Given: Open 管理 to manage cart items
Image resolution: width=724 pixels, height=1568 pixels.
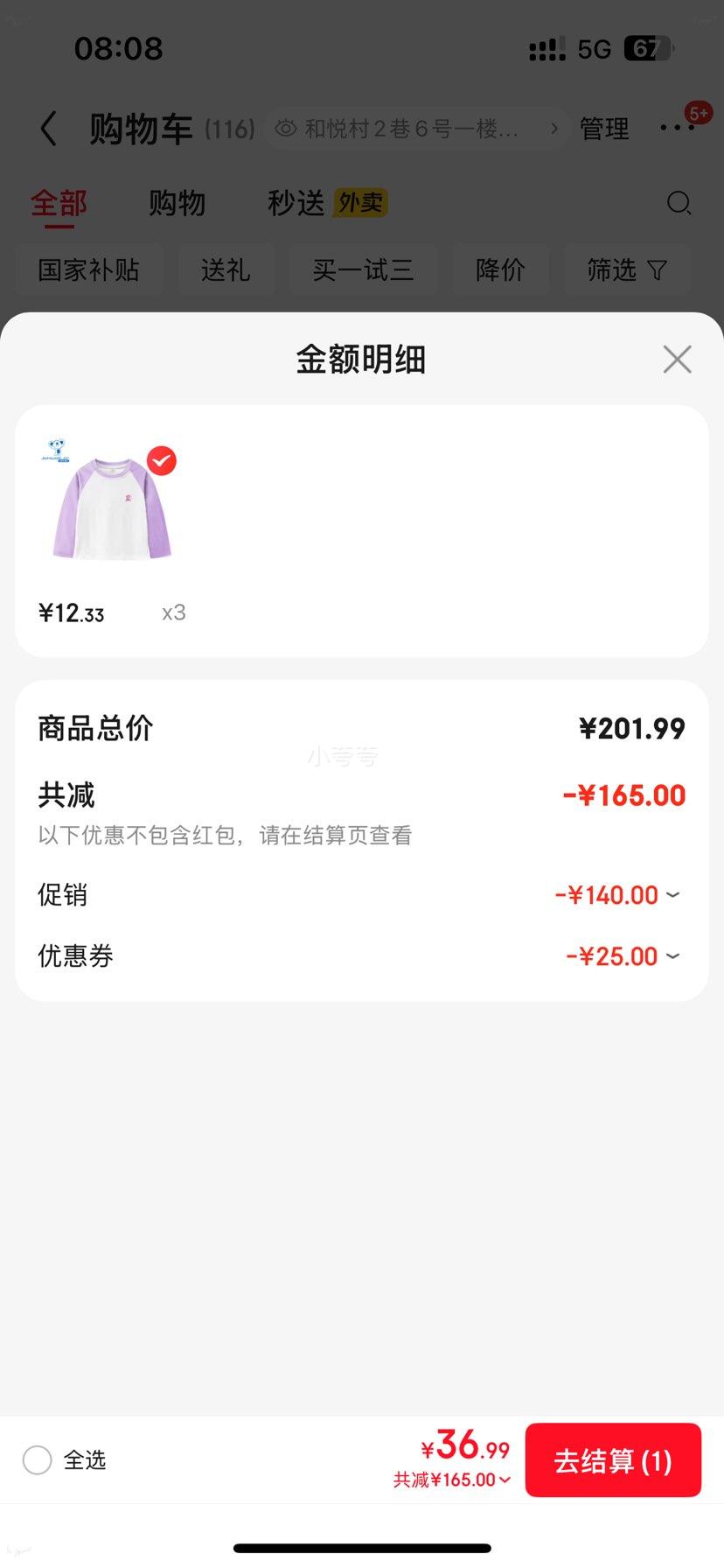Looking at the screenshot, I should point(604,128).
